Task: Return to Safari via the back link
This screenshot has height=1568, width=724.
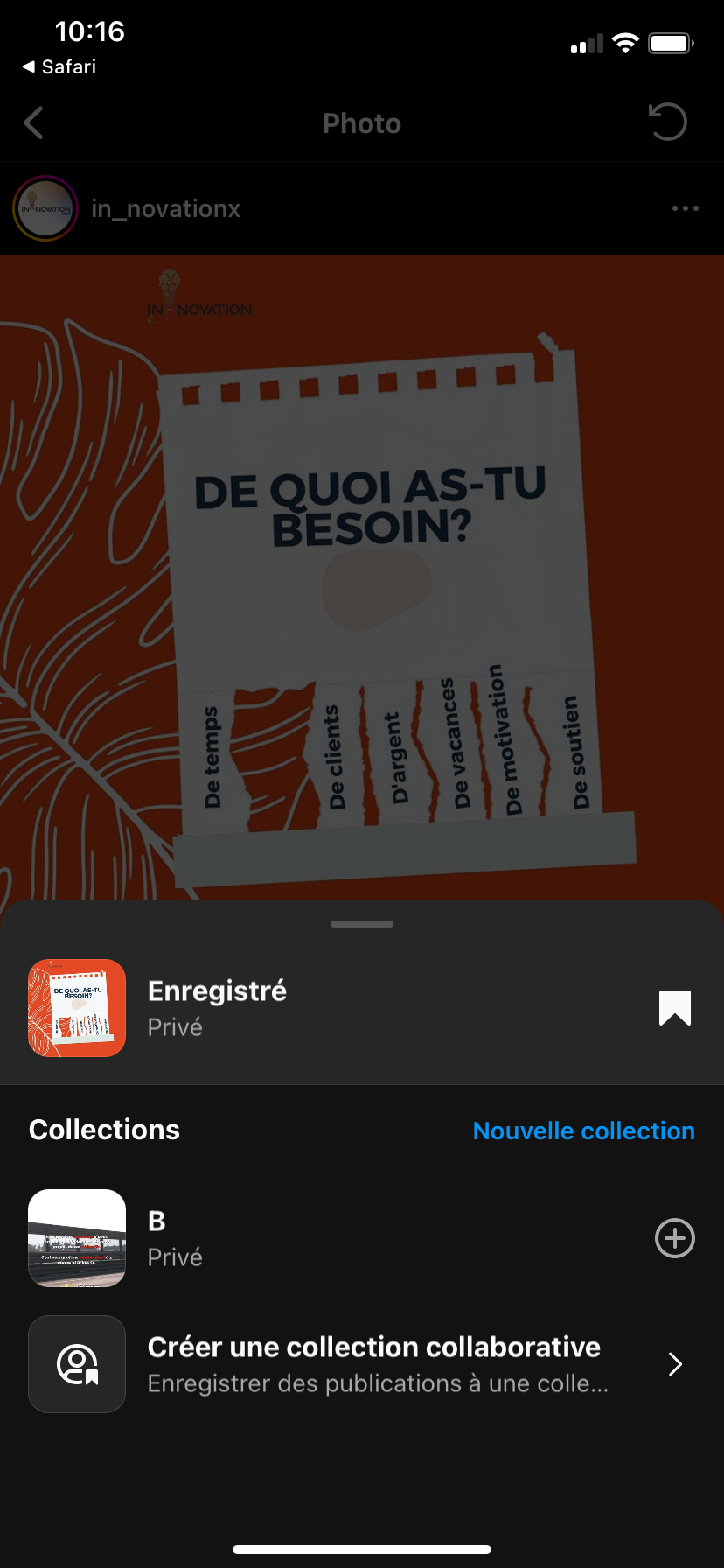Action: 59,66
